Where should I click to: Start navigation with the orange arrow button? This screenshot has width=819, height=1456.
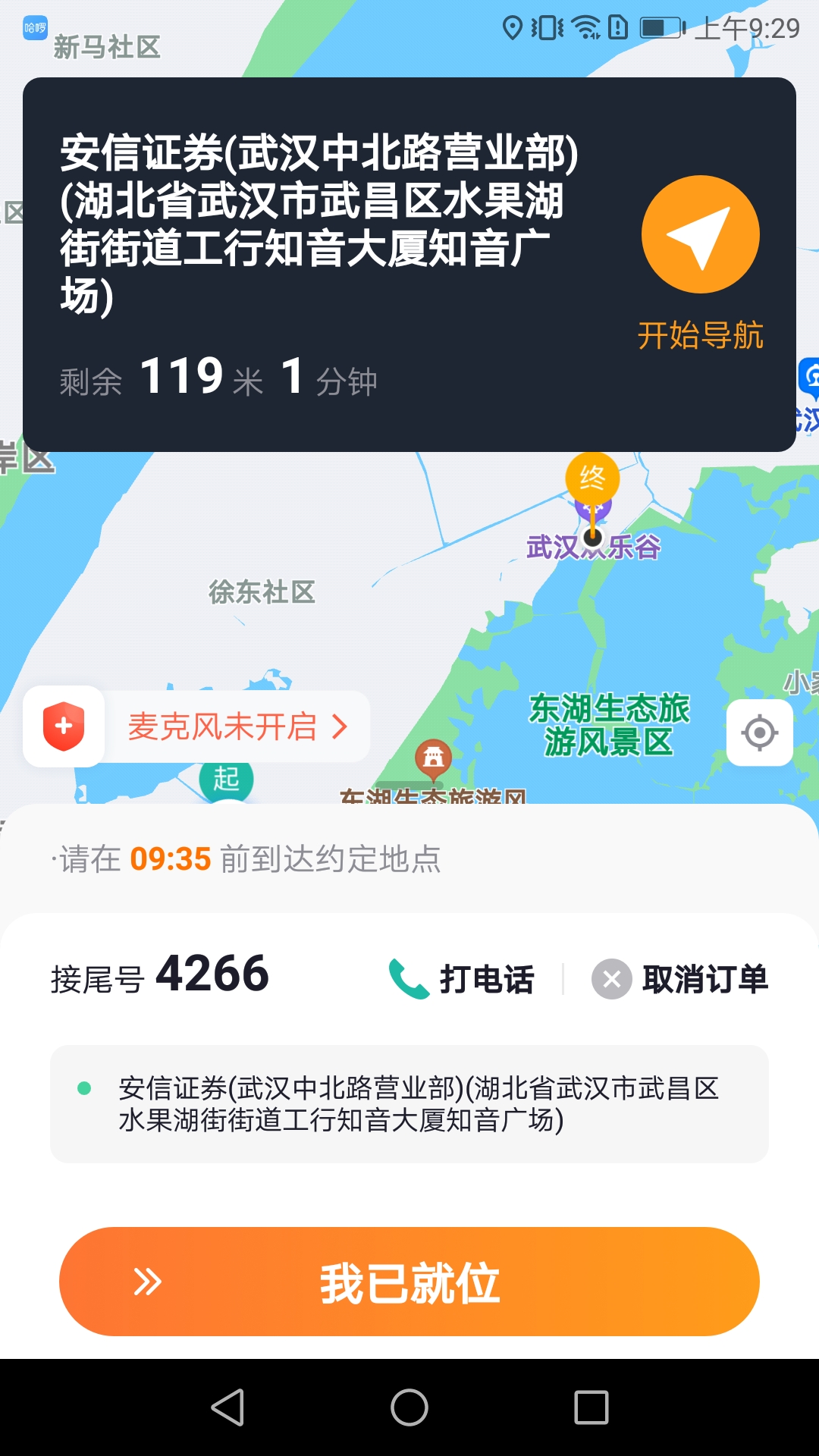tap(700, 235)
